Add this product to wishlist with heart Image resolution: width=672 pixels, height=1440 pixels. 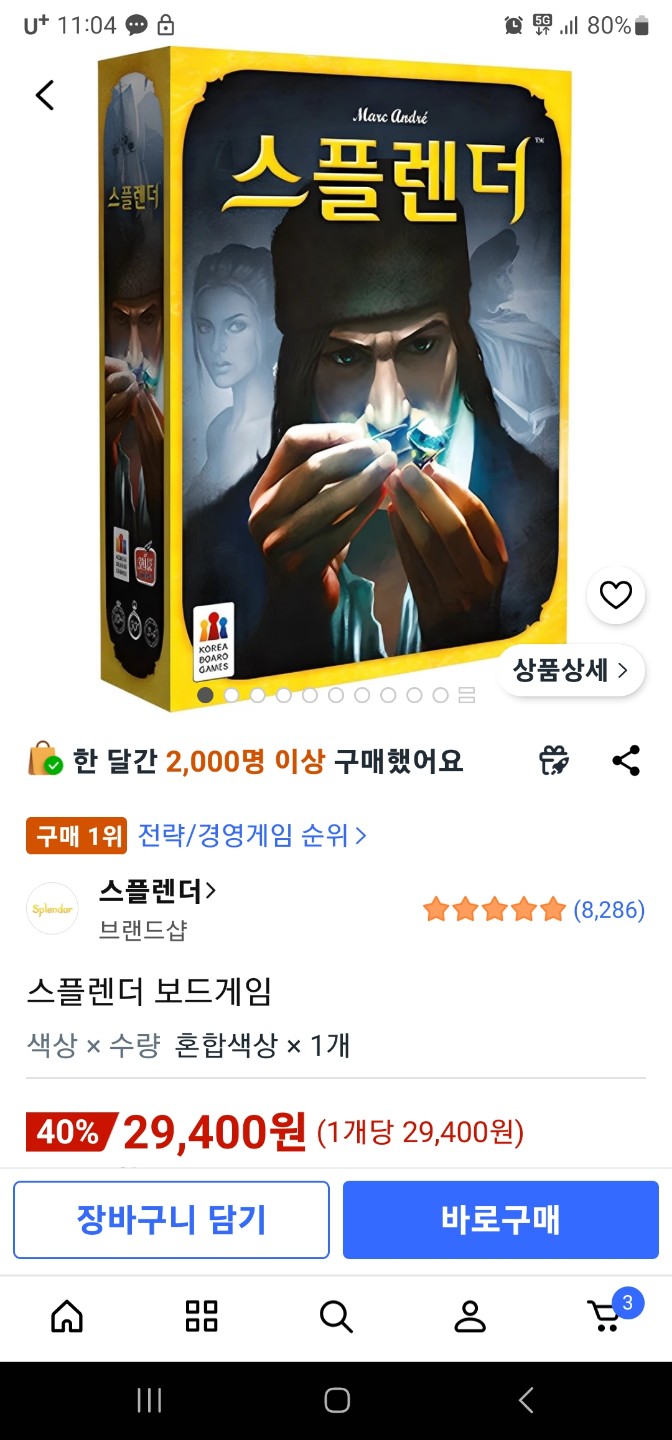(x=615, y=596)
